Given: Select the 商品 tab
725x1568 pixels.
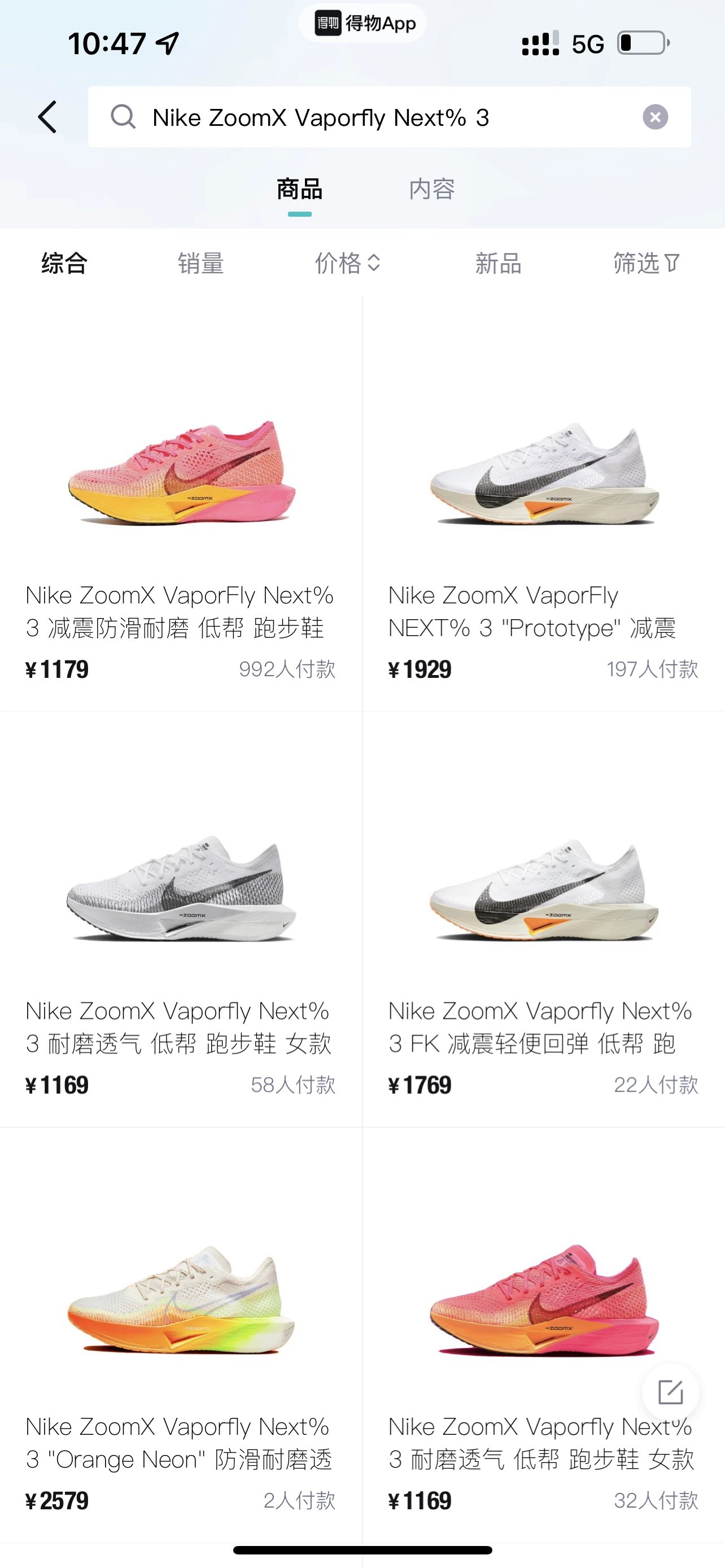Looking at the screenshot, I should tap(299, 189).
